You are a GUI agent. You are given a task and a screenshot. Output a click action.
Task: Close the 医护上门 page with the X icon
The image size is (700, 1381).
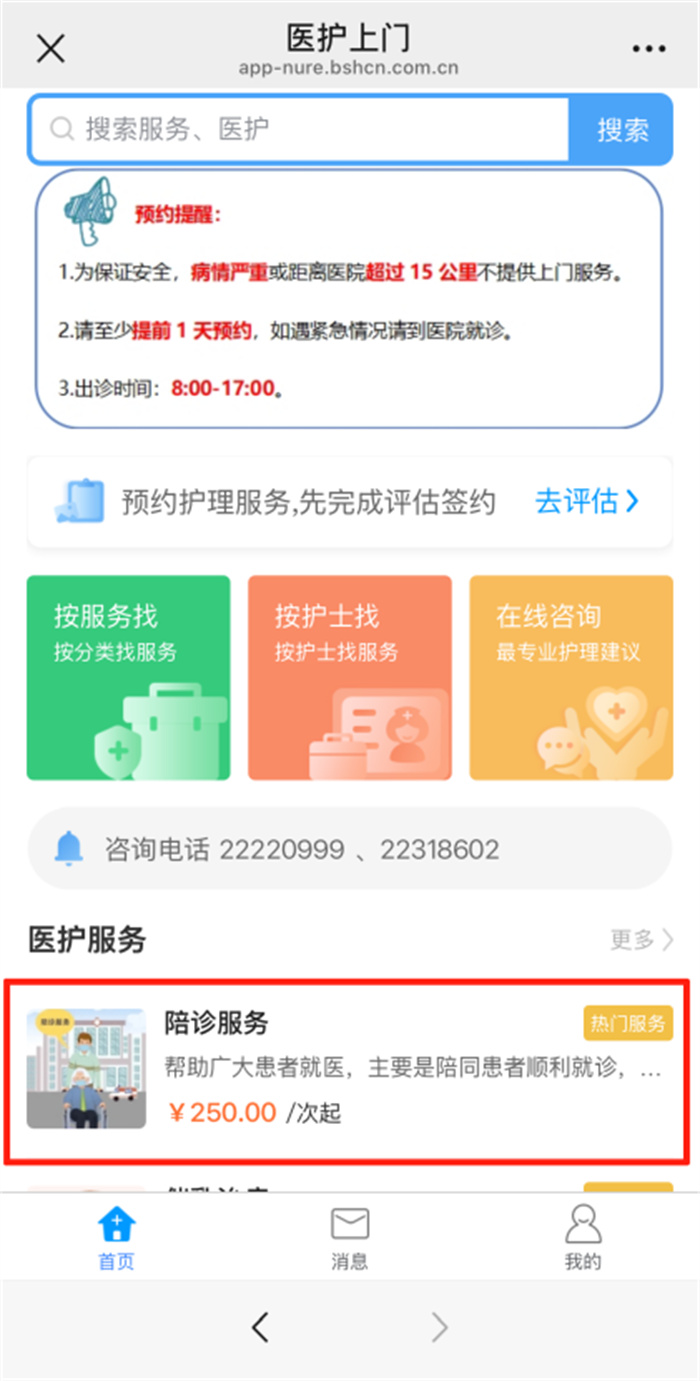click(x=50, y=48)
